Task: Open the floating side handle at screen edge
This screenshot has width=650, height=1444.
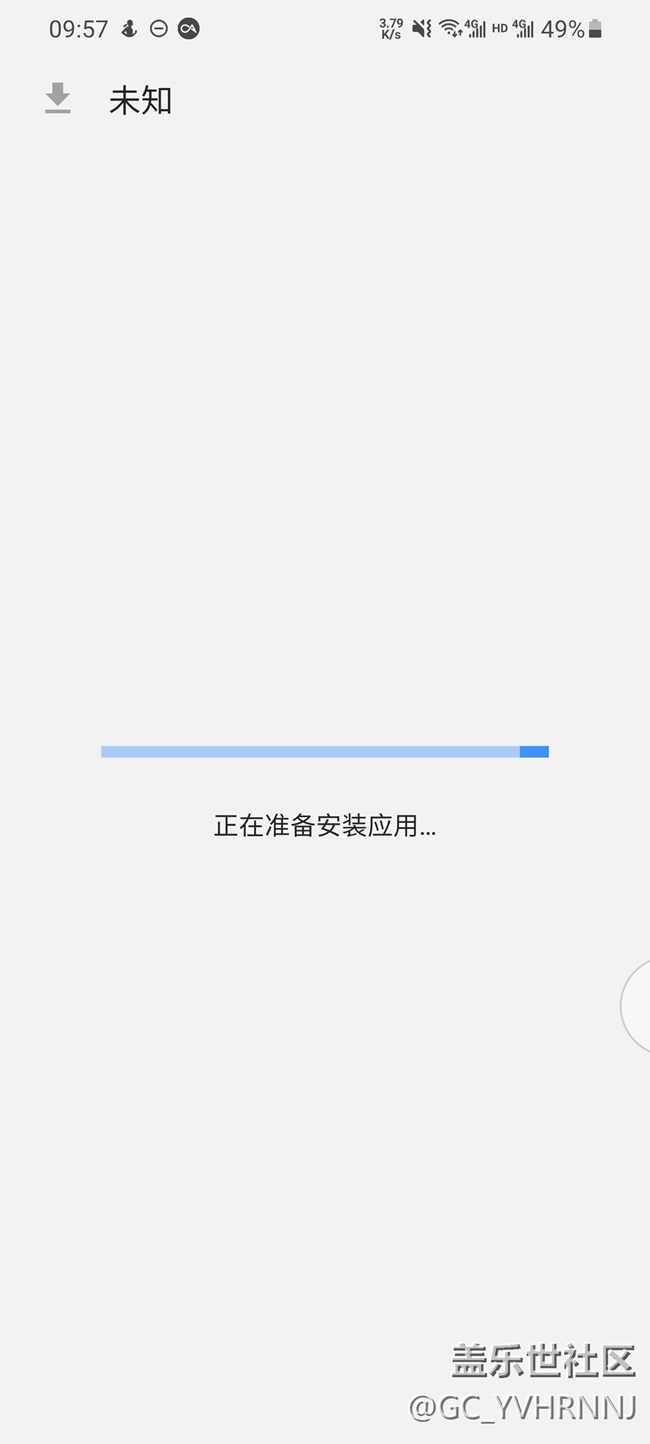Action: click(x=637, y=1005)
